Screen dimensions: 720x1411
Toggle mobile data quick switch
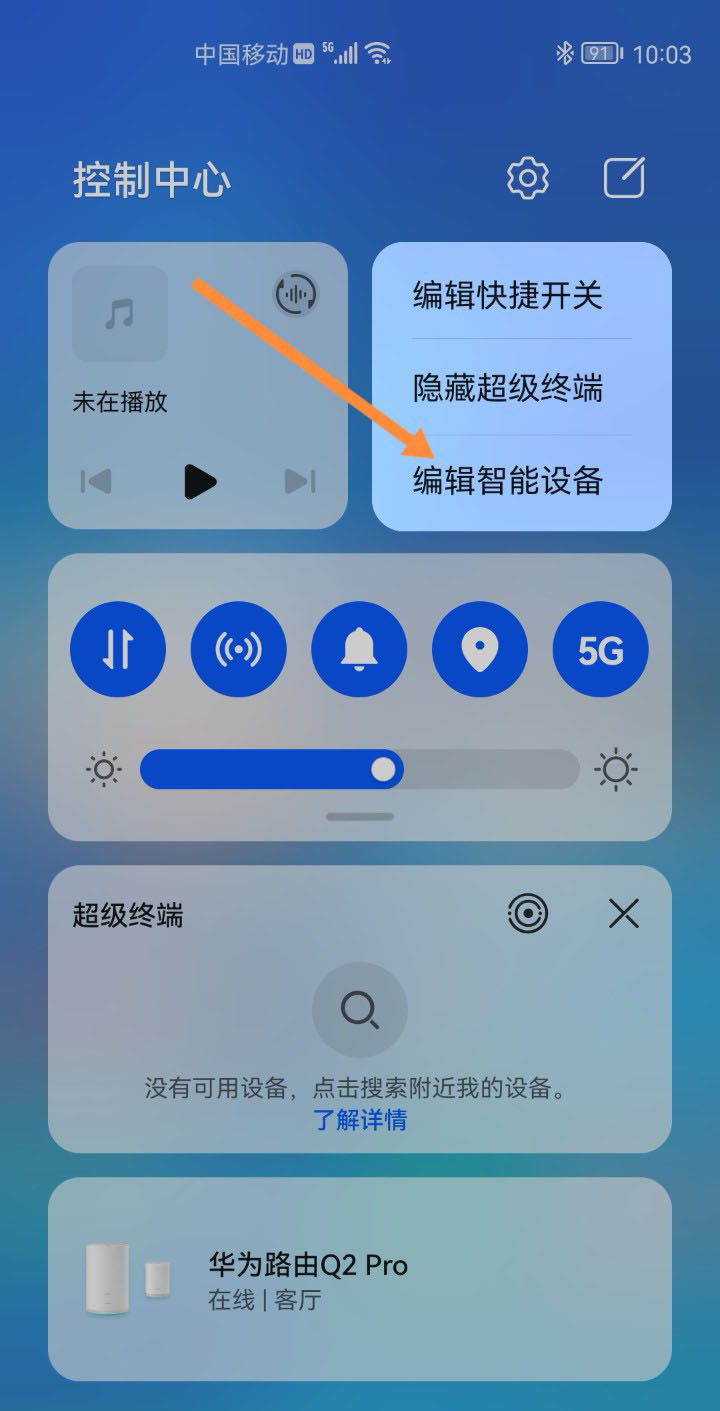[x=118, y=650]
